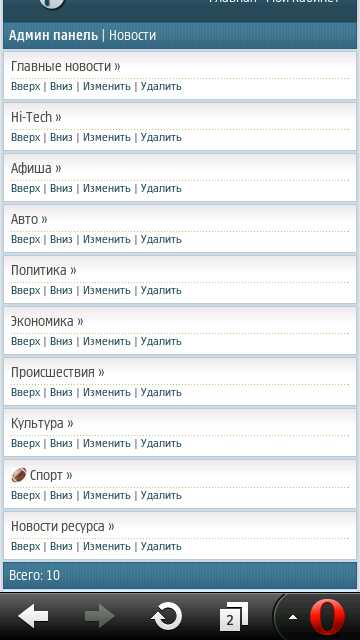This screenshot has height=640, width=360.
Task: Move Политика down with Вниз
Action: (61, 290)
